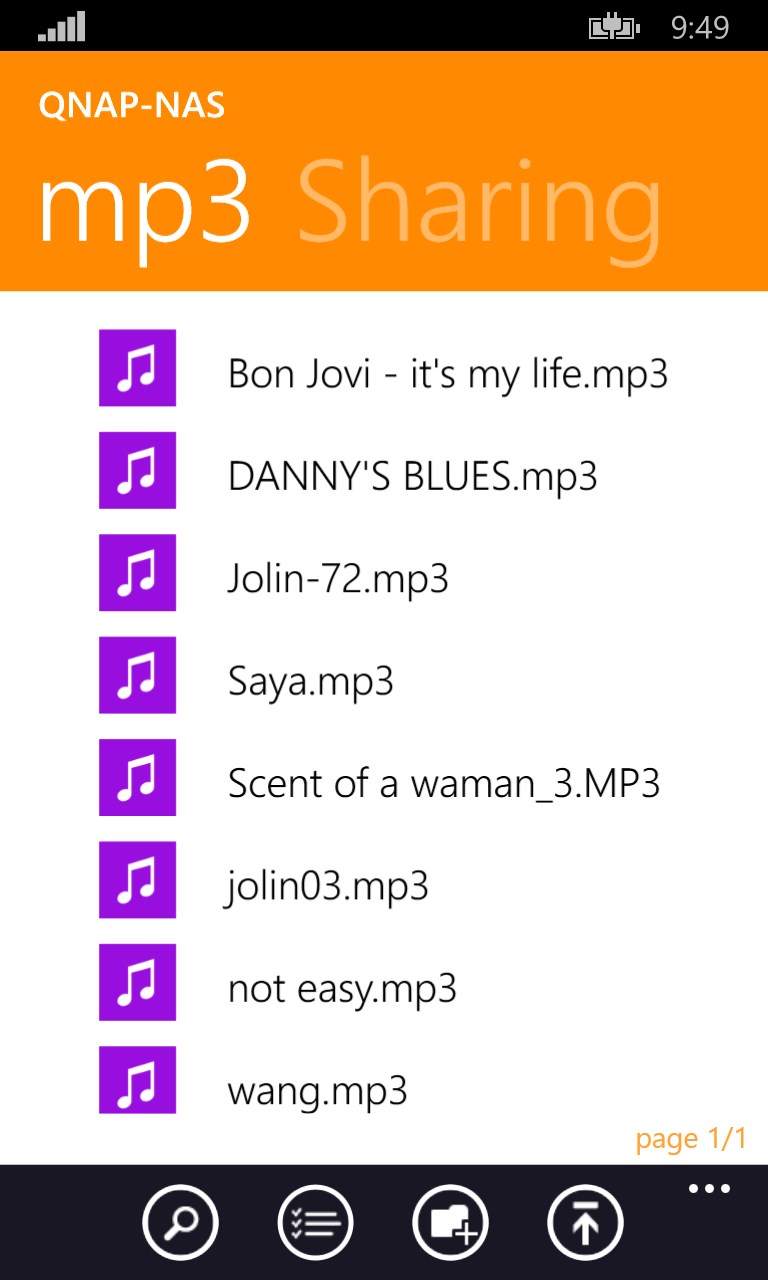
Task: Select the page 1/1 indicator
Action: (691, 1138)
